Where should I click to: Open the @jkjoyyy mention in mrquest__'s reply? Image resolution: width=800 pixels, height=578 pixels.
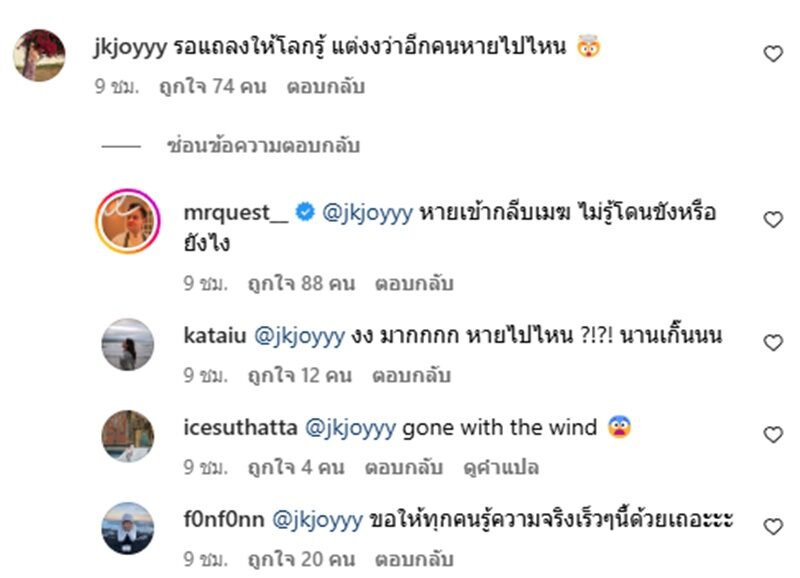coord(368,213)
